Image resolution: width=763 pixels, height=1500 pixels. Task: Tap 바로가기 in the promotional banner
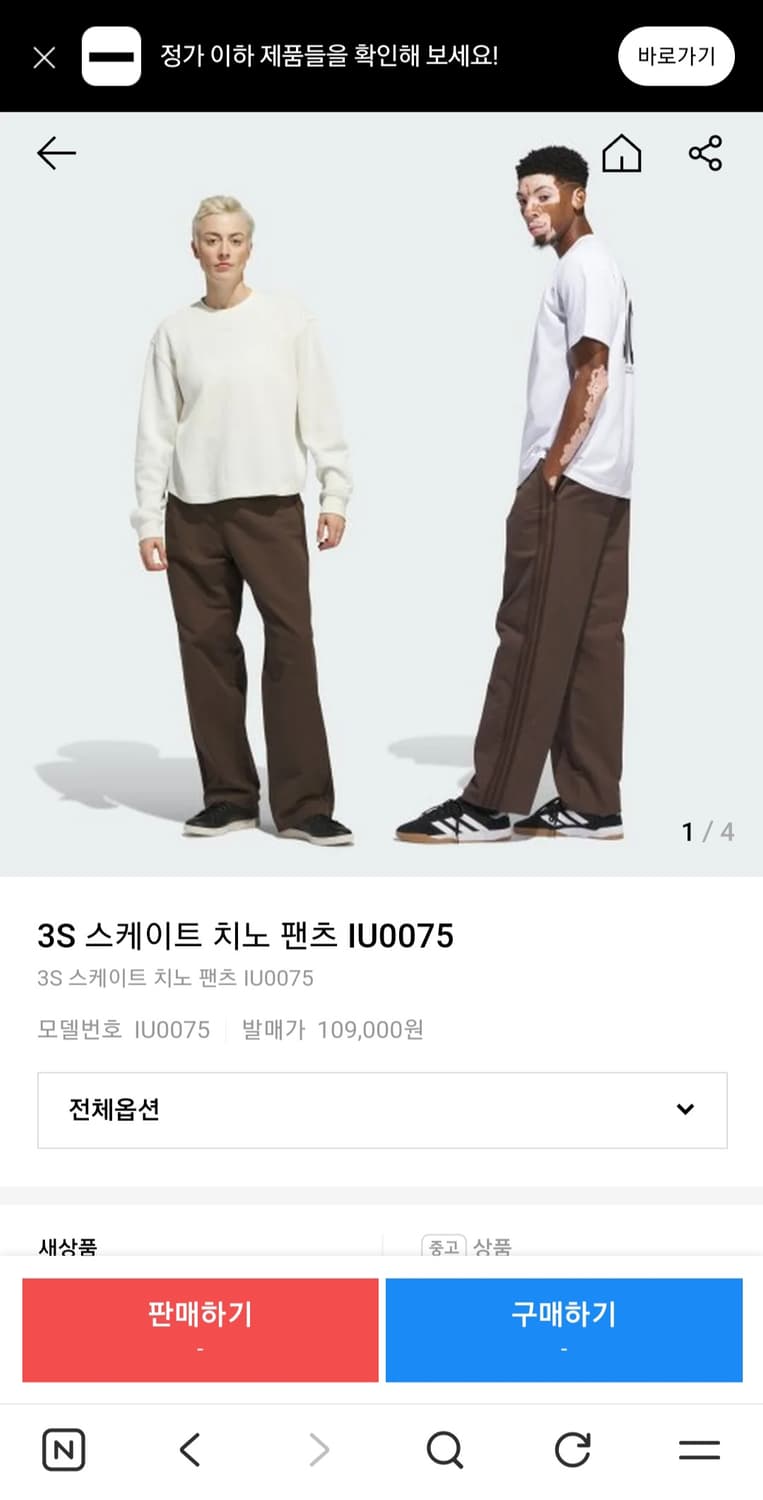pyautogui.click(x=676, y=56)
